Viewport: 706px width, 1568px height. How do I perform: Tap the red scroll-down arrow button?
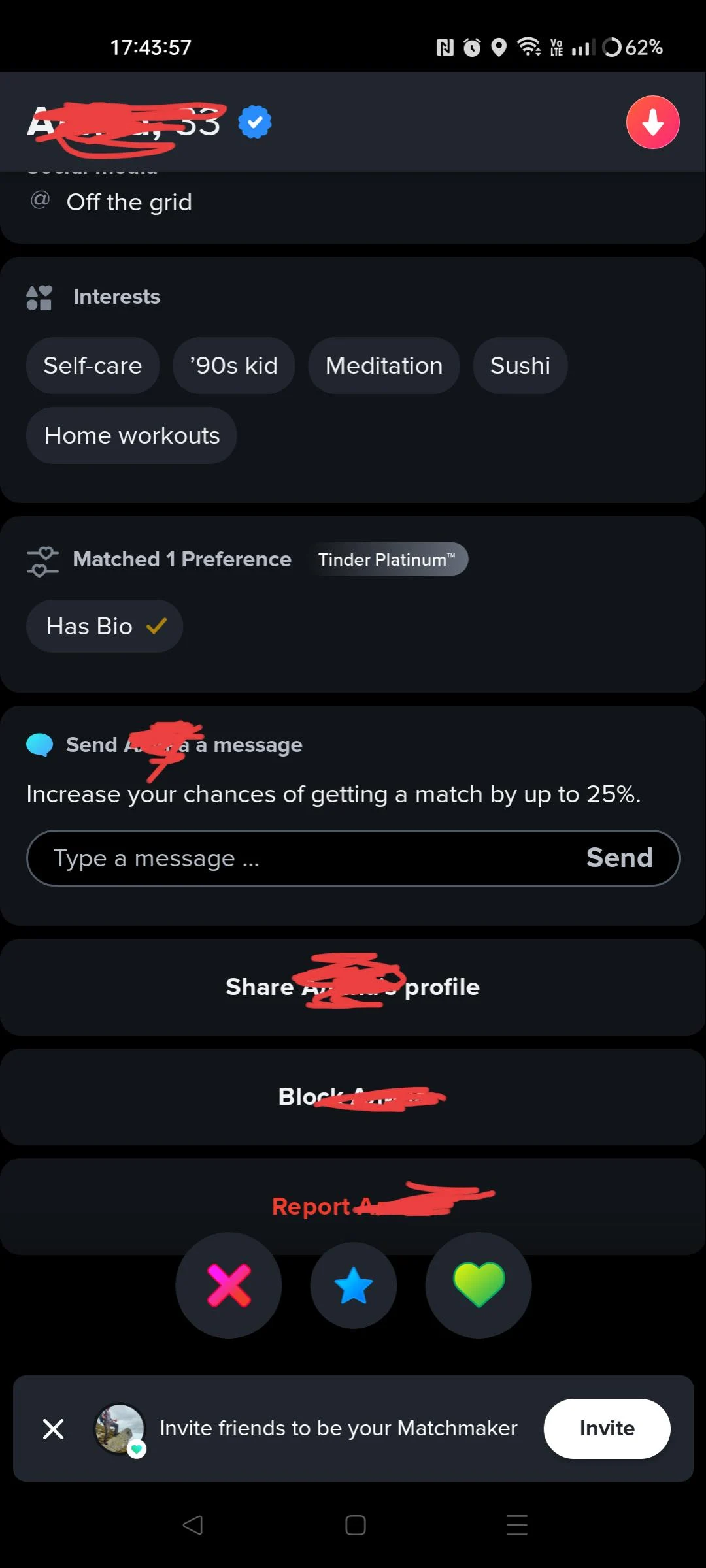pyautogui.click(x=652, y=122)
